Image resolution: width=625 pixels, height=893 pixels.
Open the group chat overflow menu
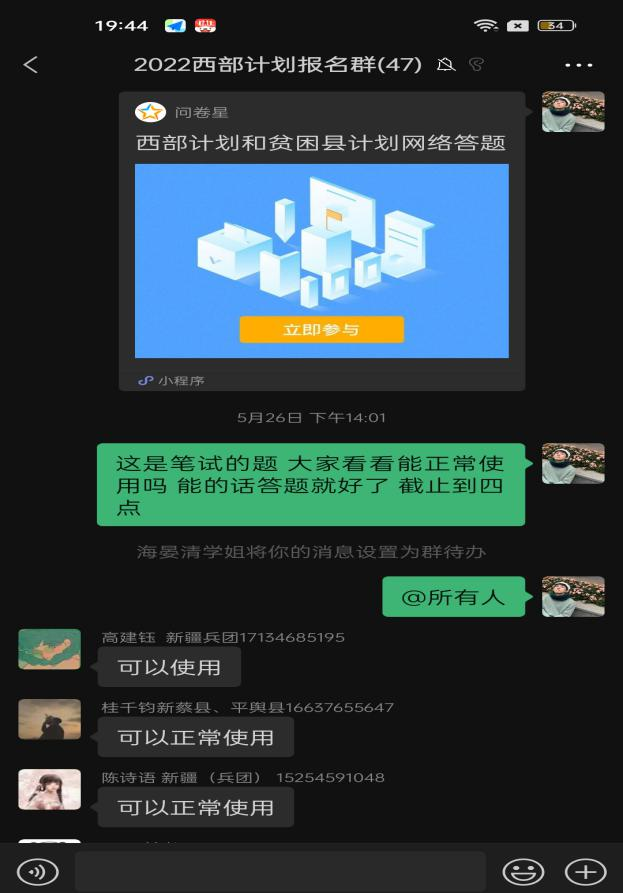point(579,65)
